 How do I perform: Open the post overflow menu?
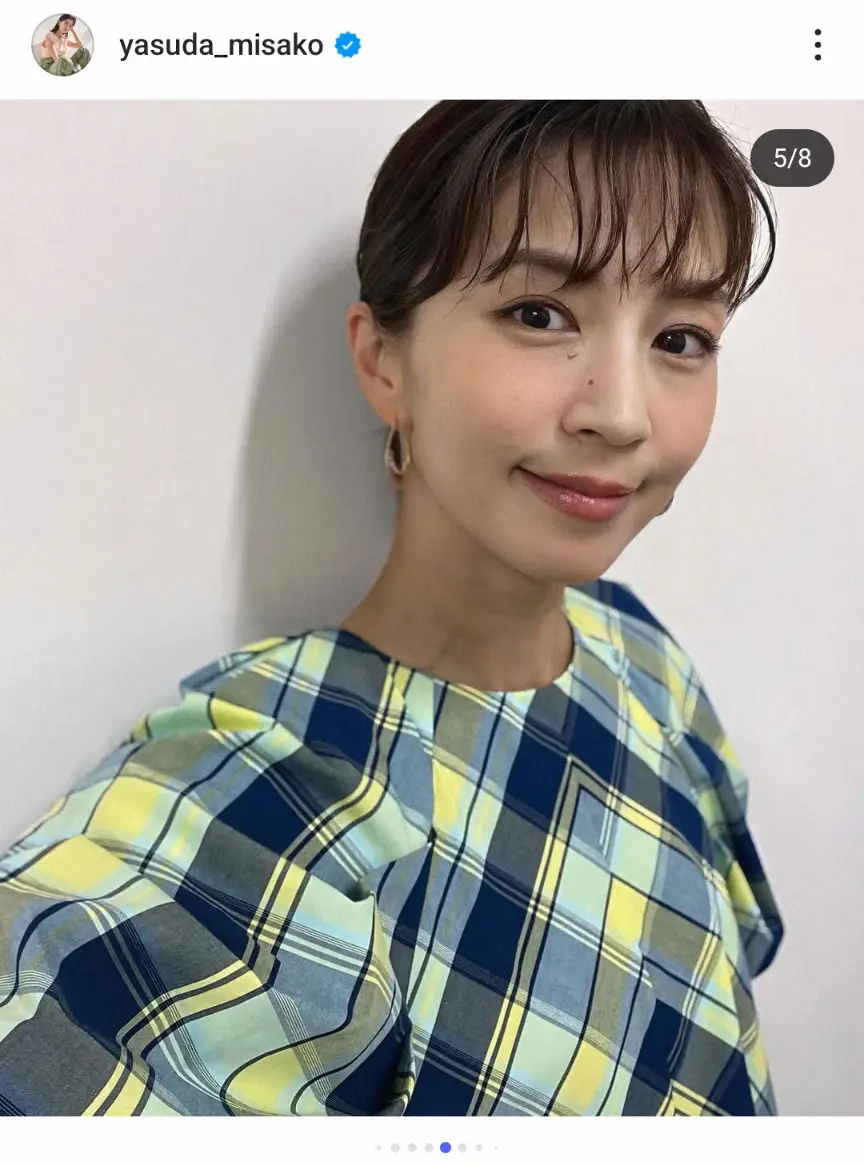817,45
